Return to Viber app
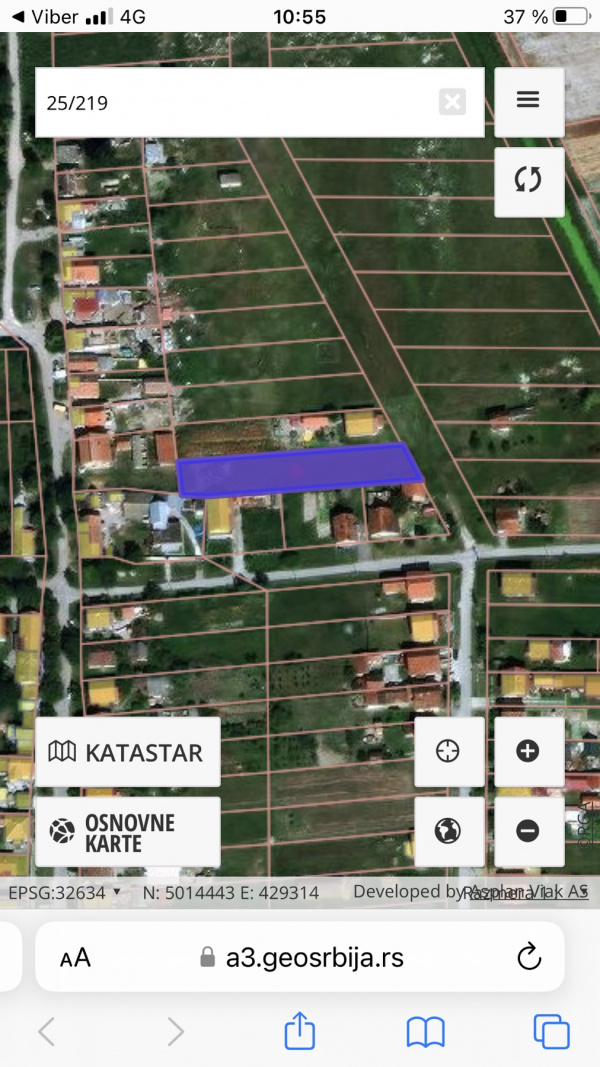 click(46, 16)
